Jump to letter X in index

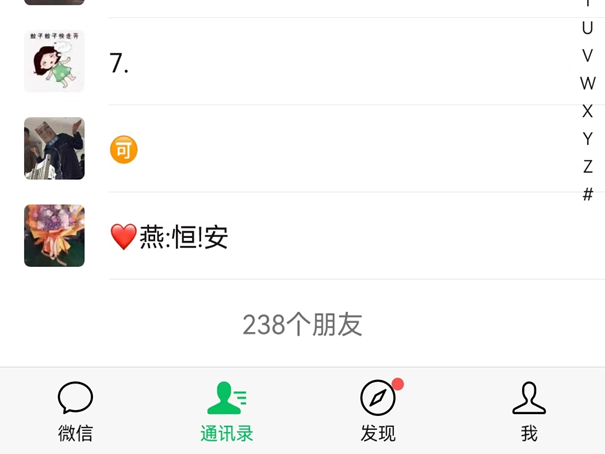point(587,111)
